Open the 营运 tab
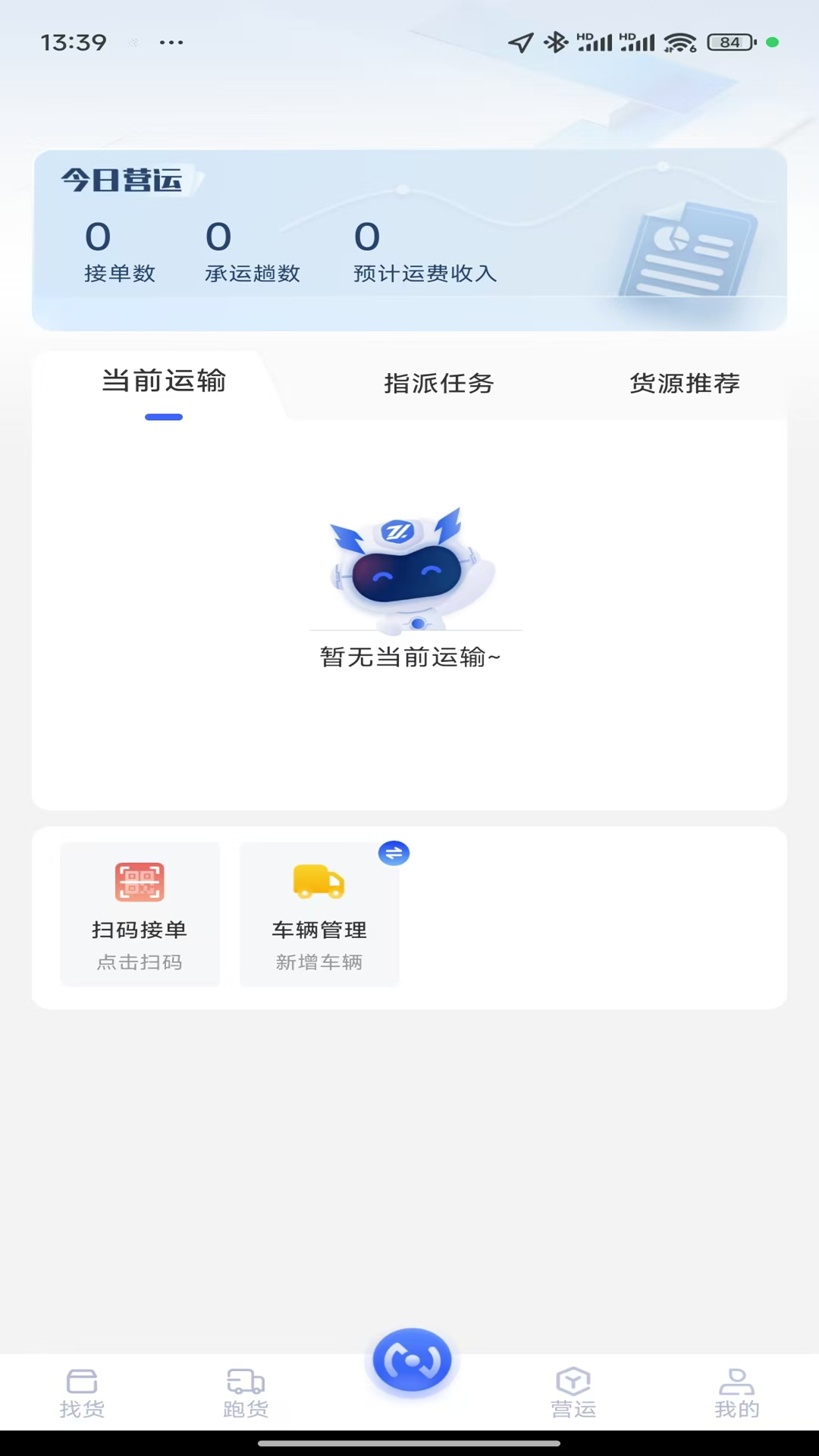The image size is (819, 1456). click(573, 1392)
